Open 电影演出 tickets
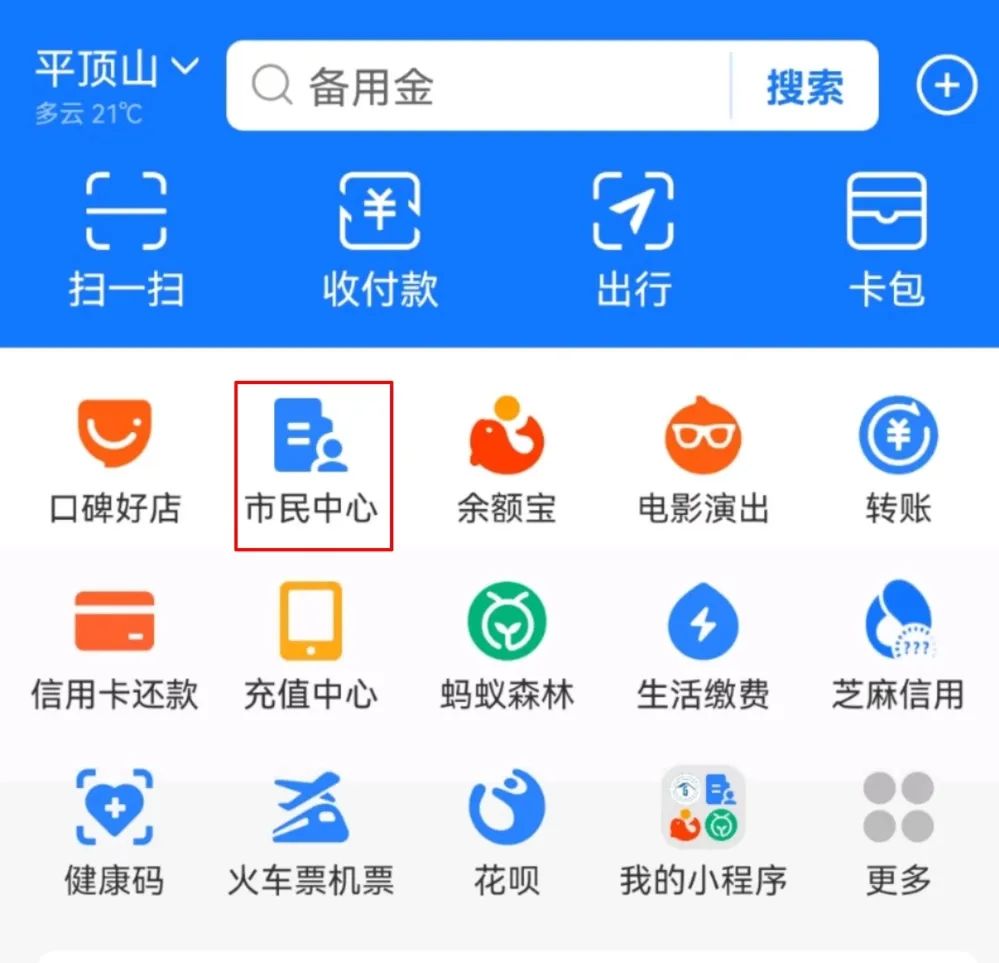 tap(703, 462)
